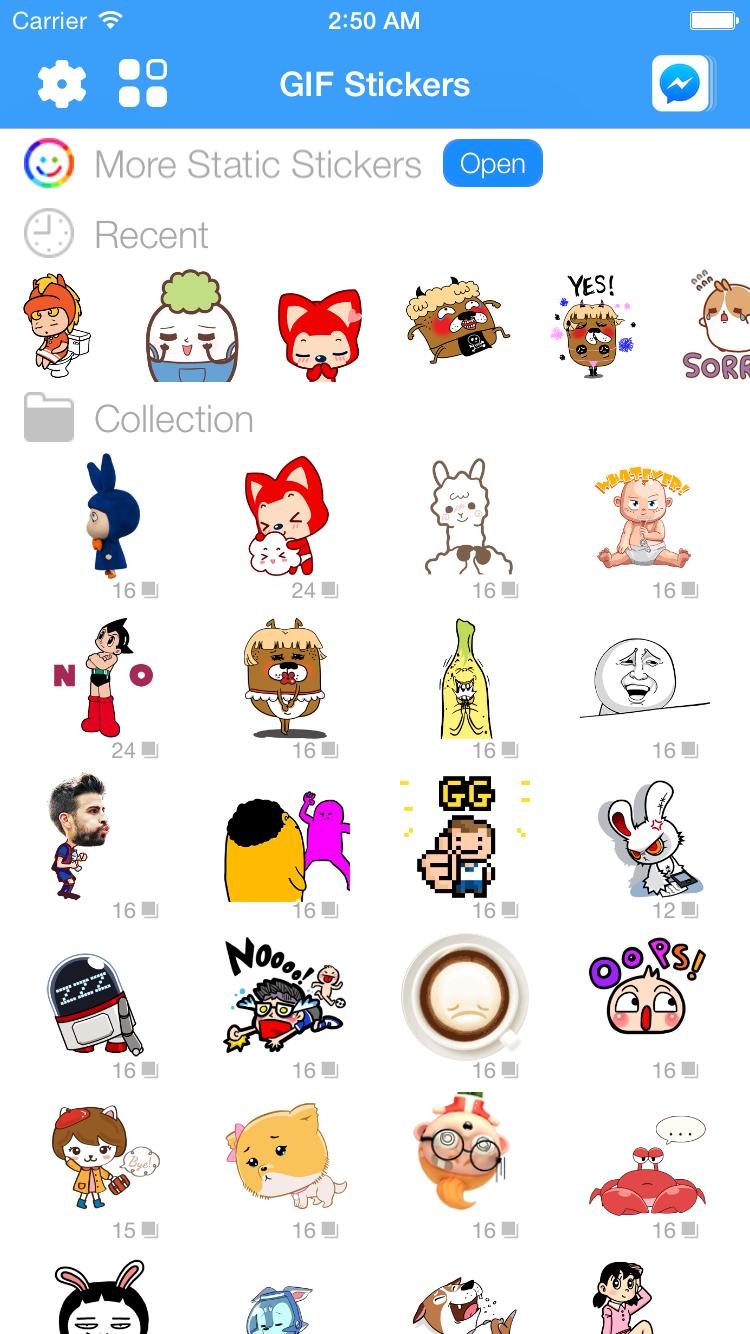This screenshot has width=750, height=1334.
Task: Click the smiley face icon beside More Static Stickers
Action: (x=48, y=163)
